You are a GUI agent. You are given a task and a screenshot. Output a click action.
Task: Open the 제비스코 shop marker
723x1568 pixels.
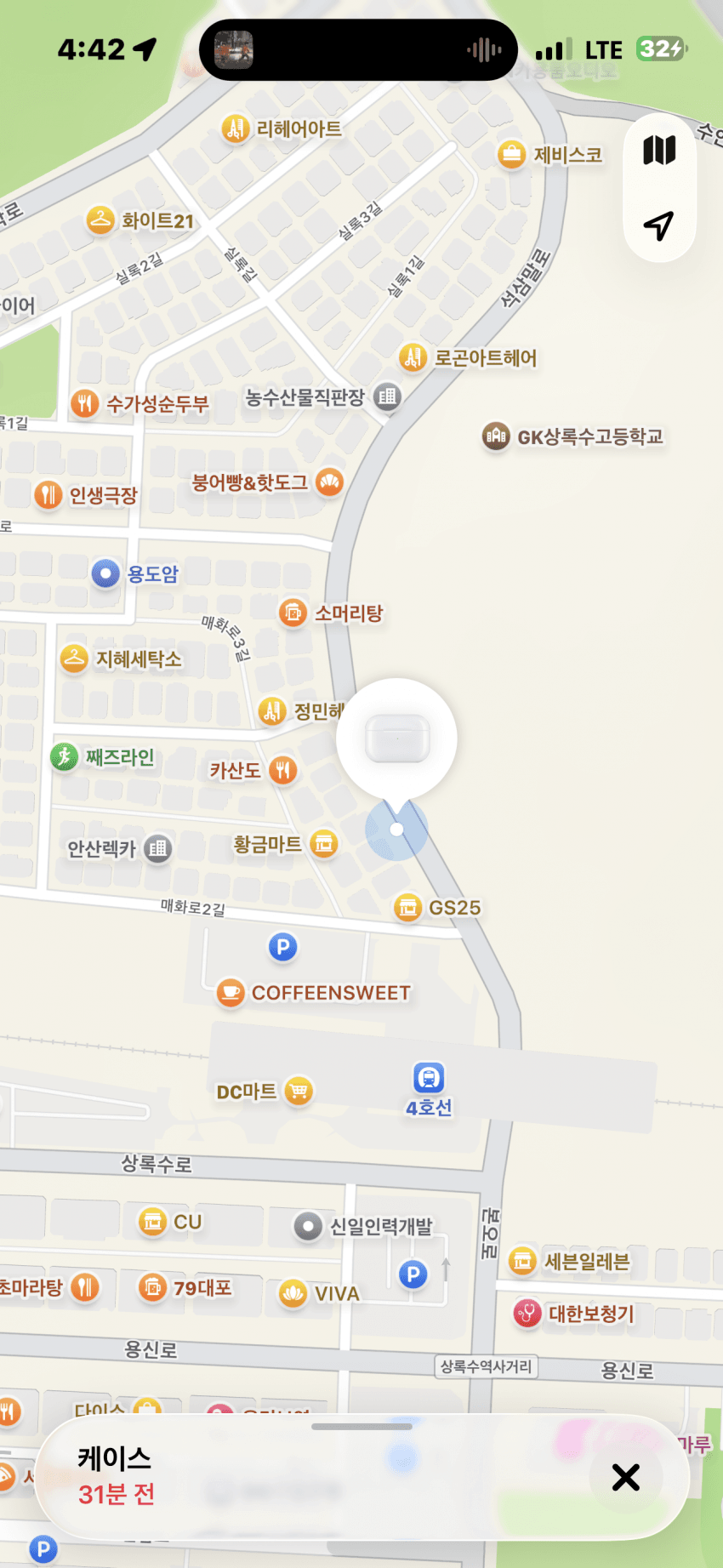[x=511, y=155]
